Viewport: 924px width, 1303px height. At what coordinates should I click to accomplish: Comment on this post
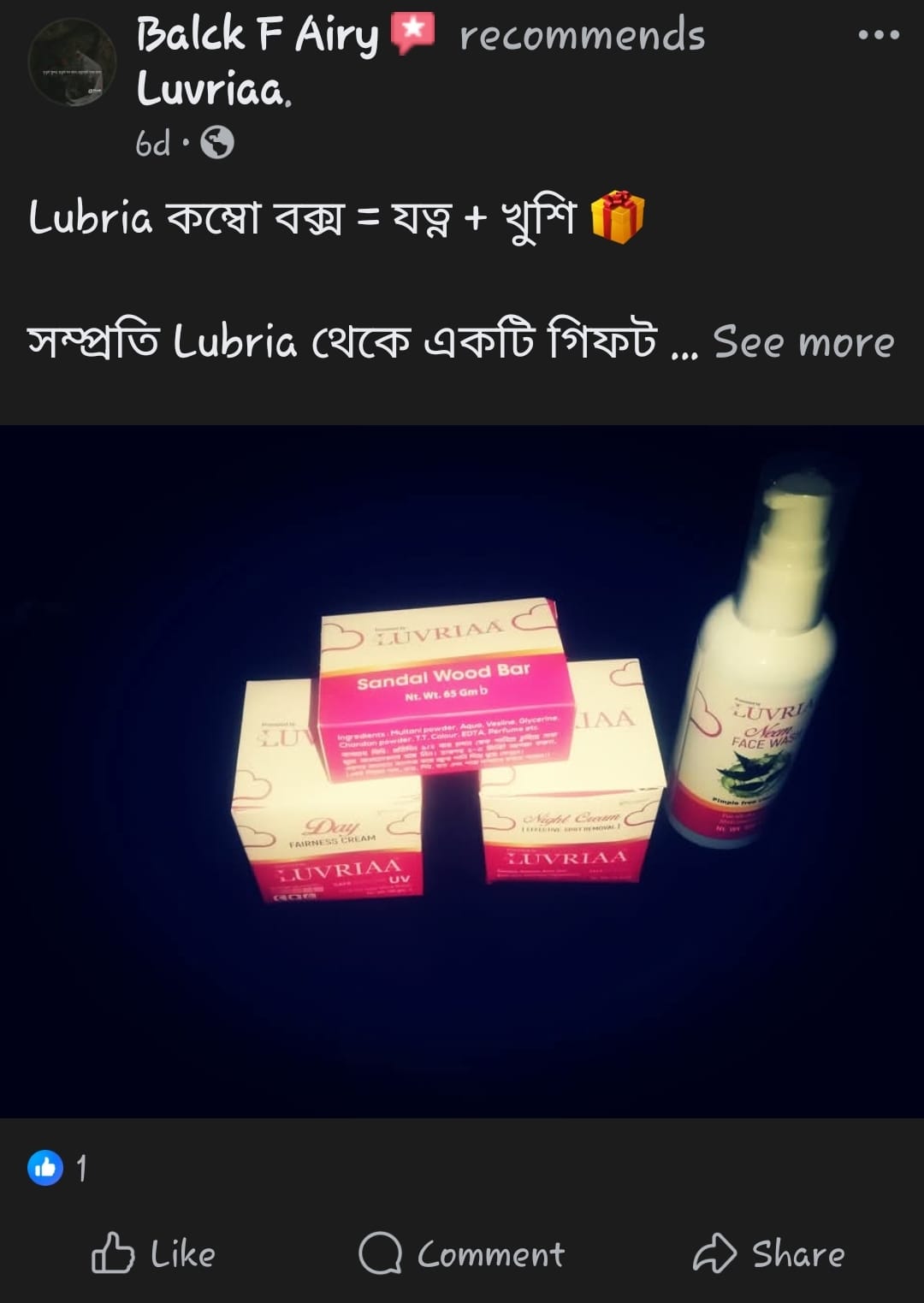pyautogui.click(x=462, y=1254)
